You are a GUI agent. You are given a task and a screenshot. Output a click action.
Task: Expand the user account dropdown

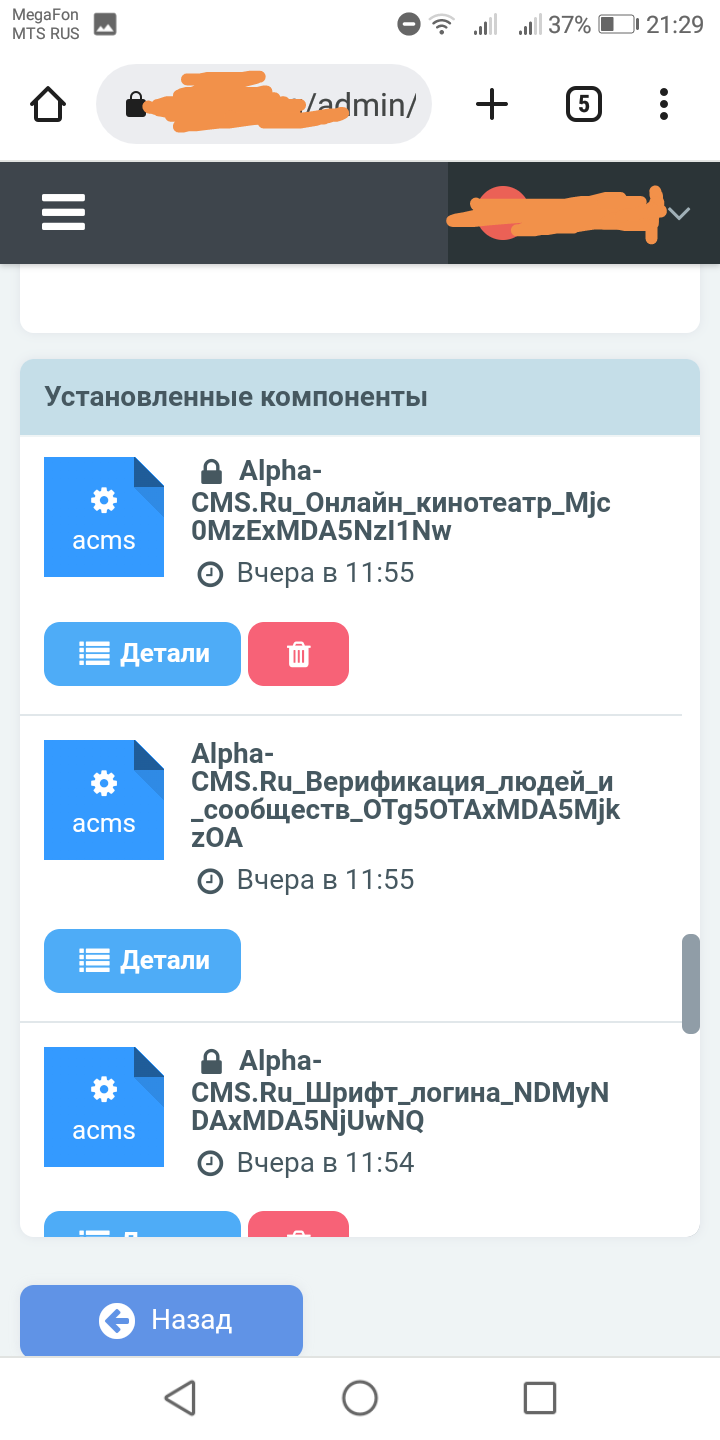click(679, 213)
